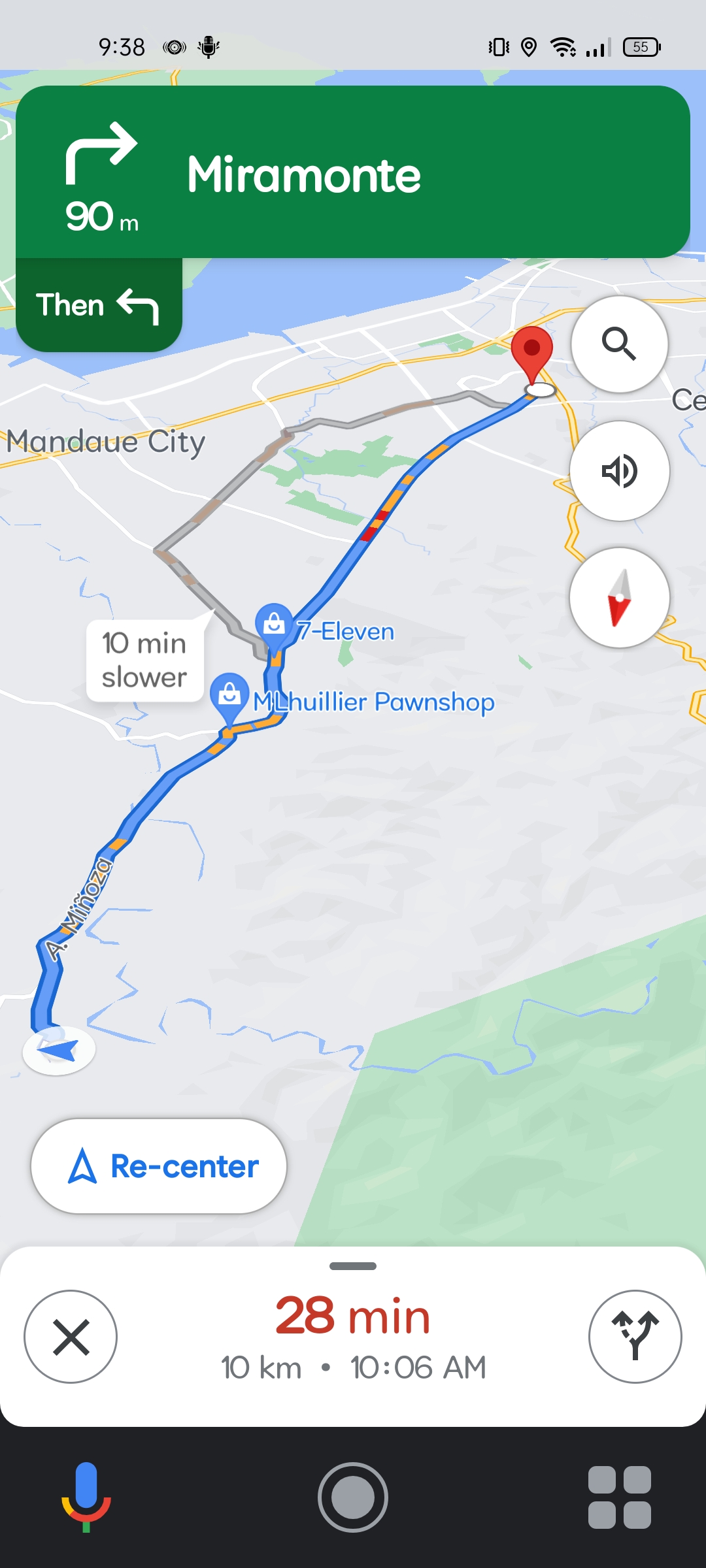Tap the compass to reorient map
Image resolution: width=706 pixels, height=1568 pixels.
(x=619, y=598)
